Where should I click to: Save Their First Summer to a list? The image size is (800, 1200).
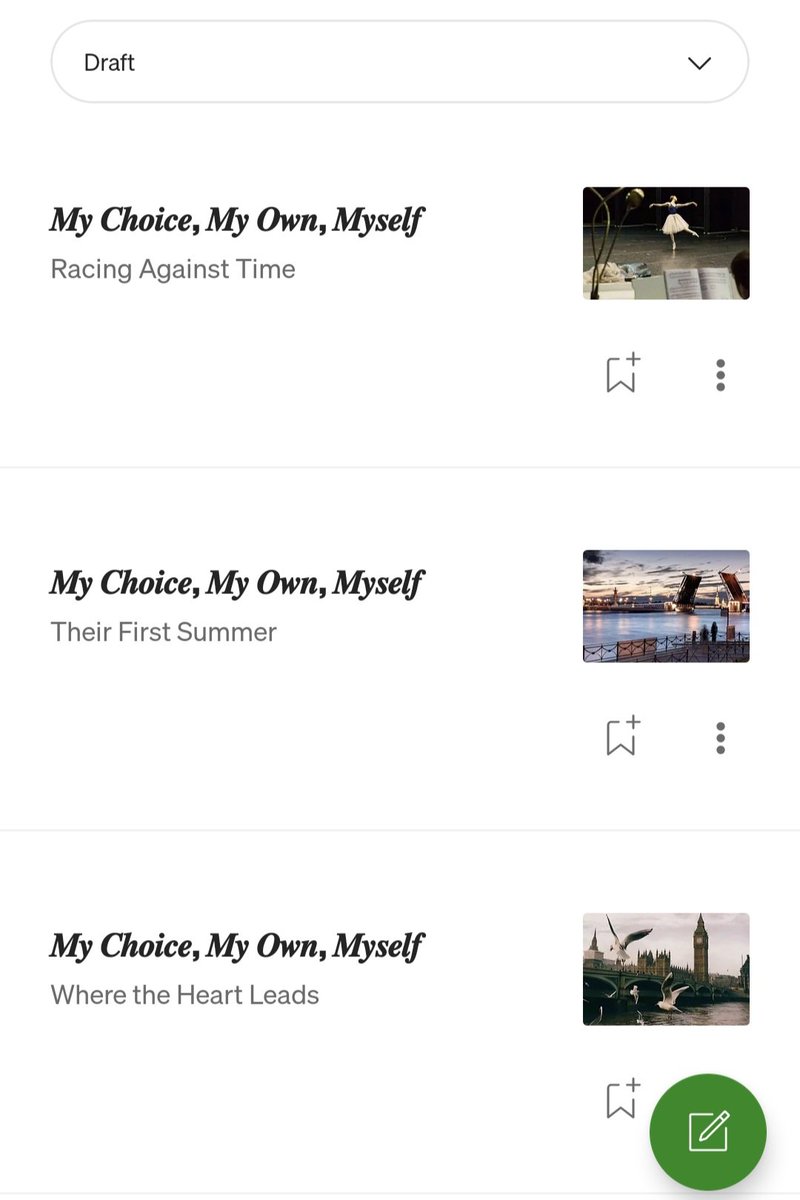622,737
